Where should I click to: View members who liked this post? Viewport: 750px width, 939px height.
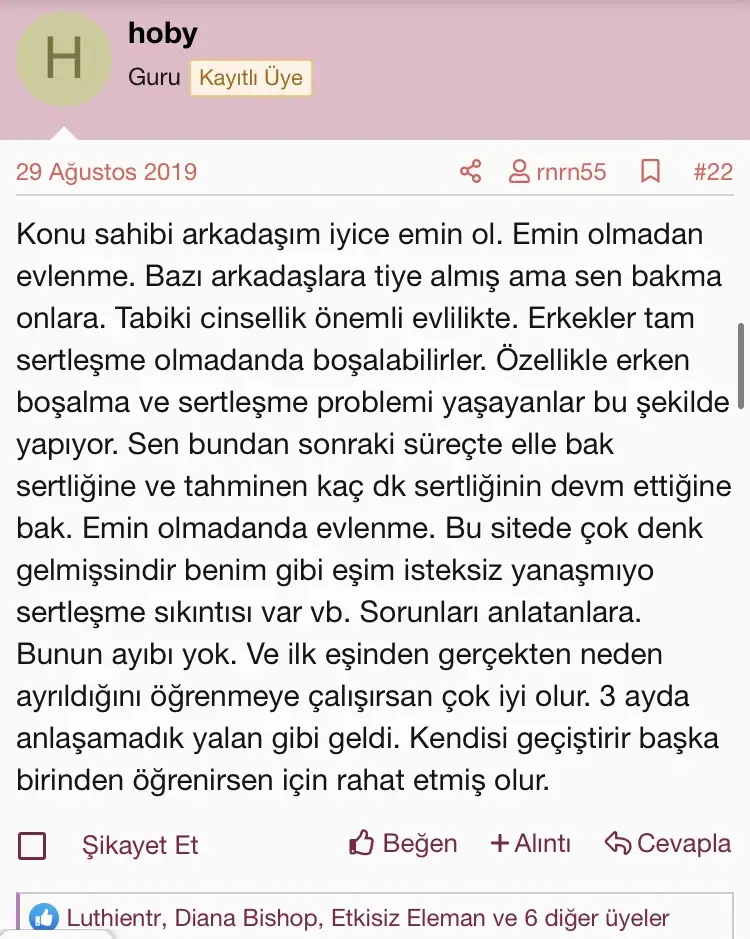(368, 918)
